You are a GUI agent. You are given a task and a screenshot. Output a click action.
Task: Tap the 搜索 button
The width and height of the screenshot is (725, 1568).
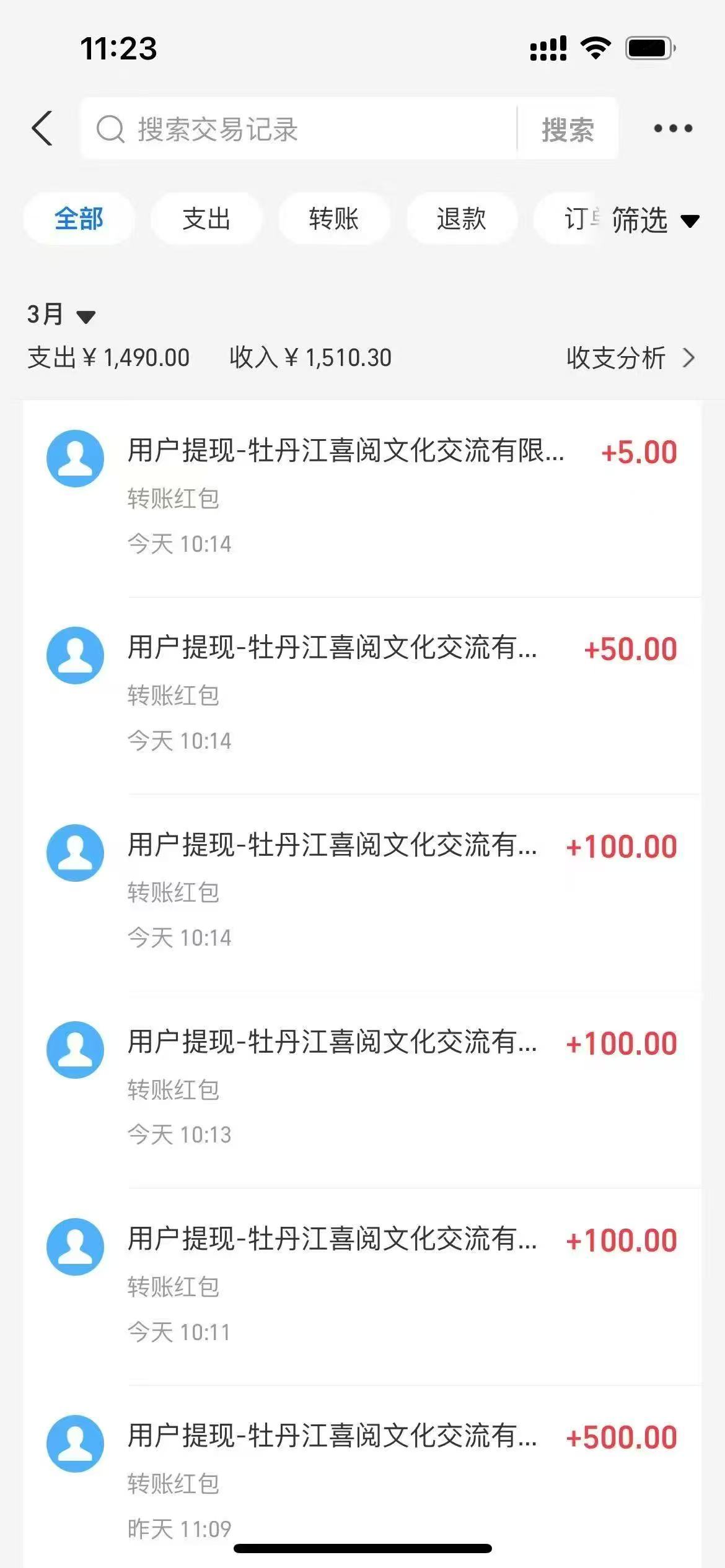pyautogui.click(x=568, y=129)
